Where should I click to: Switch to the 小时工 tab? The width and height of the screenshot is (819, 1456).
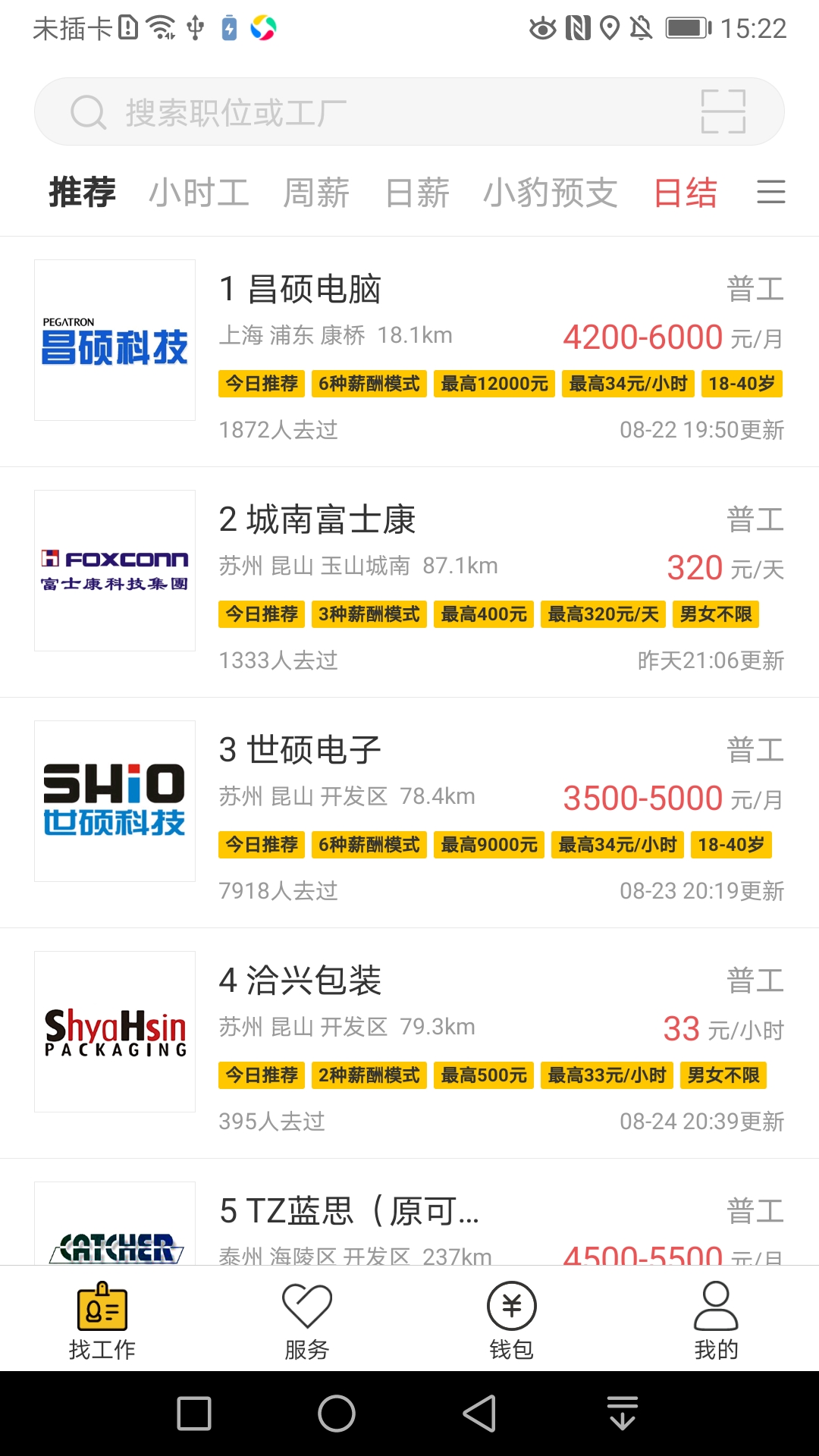[199, 193]
